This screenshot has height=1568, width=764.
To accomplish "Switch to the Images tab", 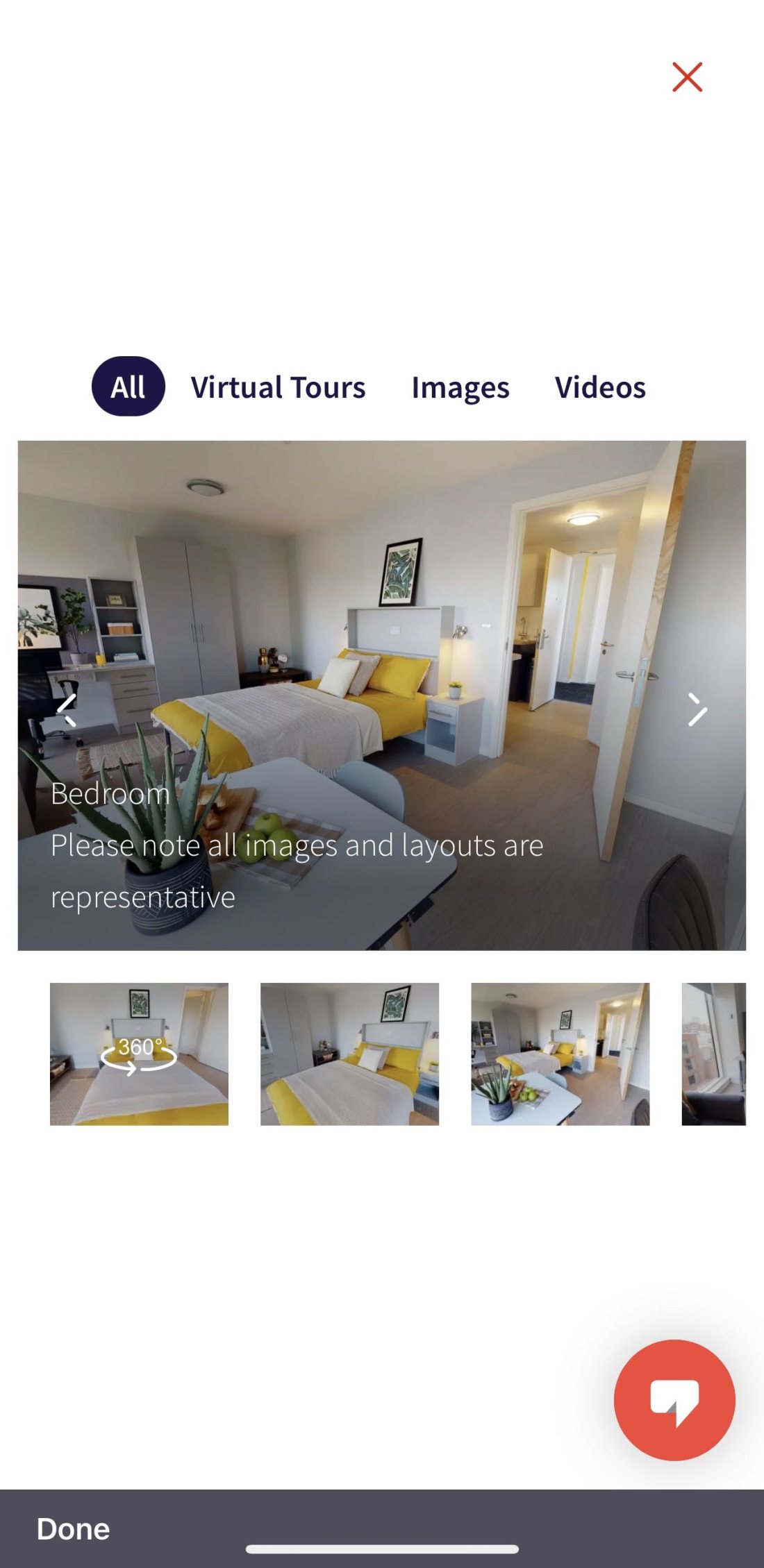I will (x=460, y=387).
